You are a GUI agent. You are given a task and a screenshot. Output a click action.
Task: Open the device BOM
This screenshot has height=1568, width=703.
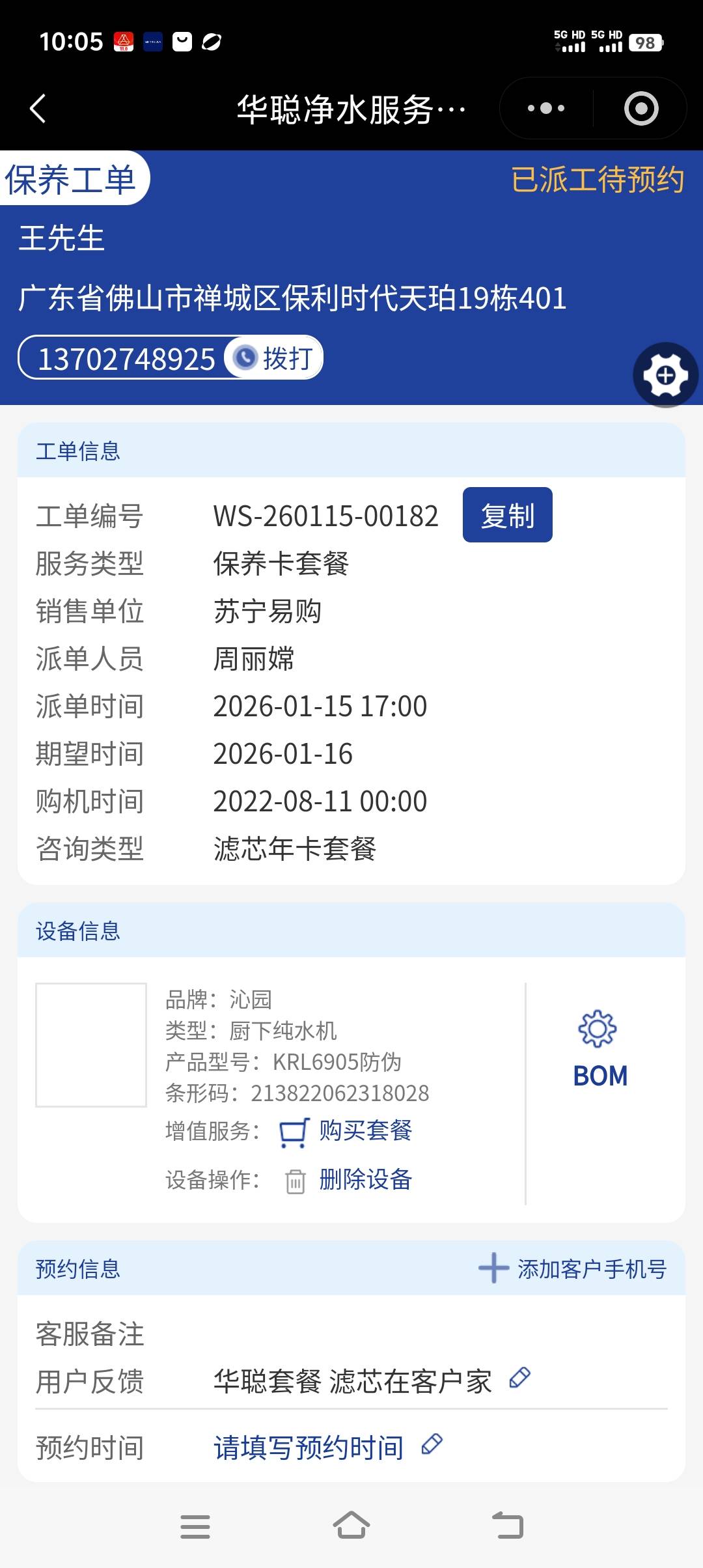(600, 1050)
